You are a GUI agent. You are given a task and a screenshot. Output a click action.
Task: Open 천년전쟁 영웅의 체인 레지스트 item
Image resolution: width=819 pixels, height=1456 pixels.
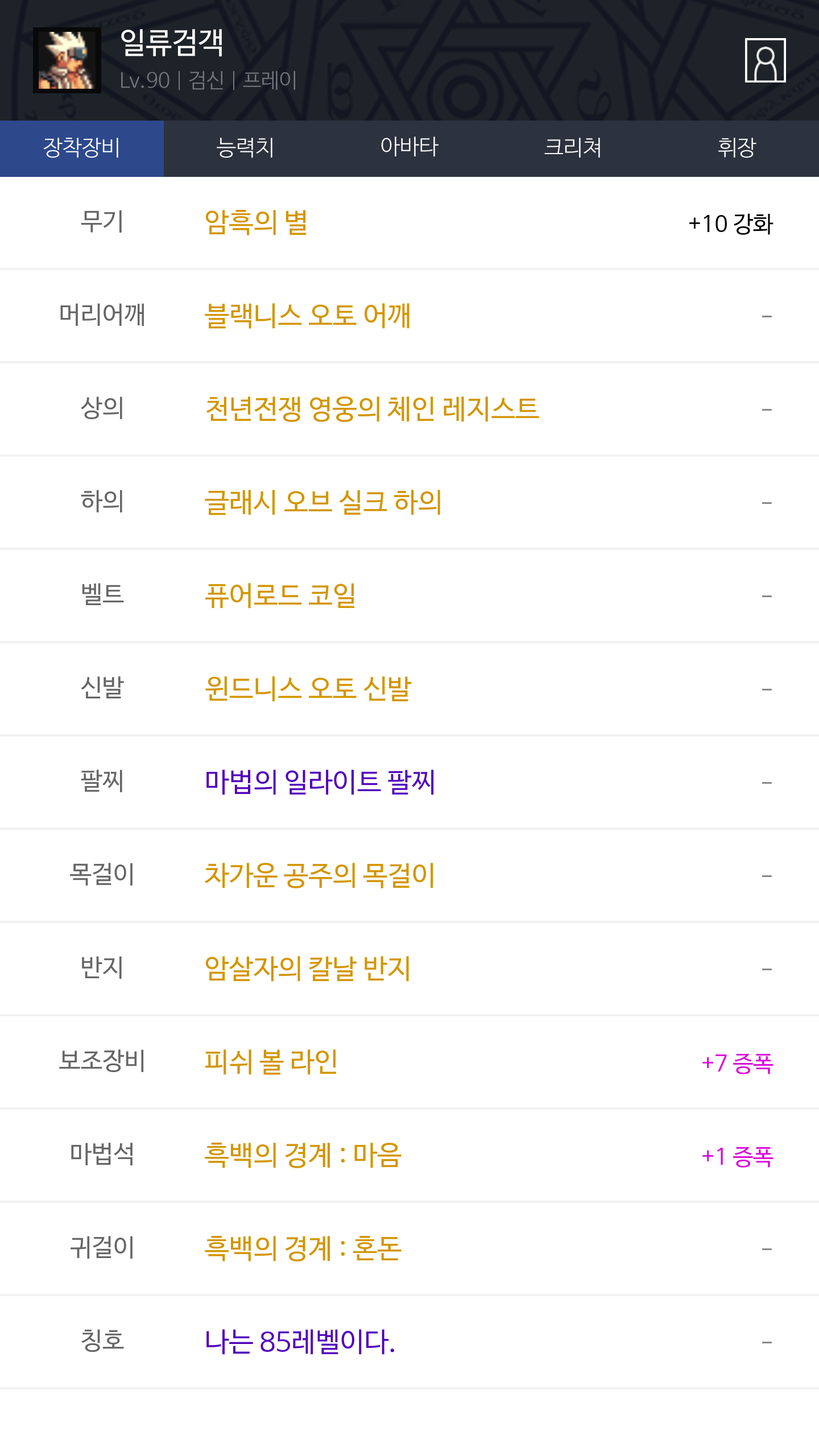(372, 409)
